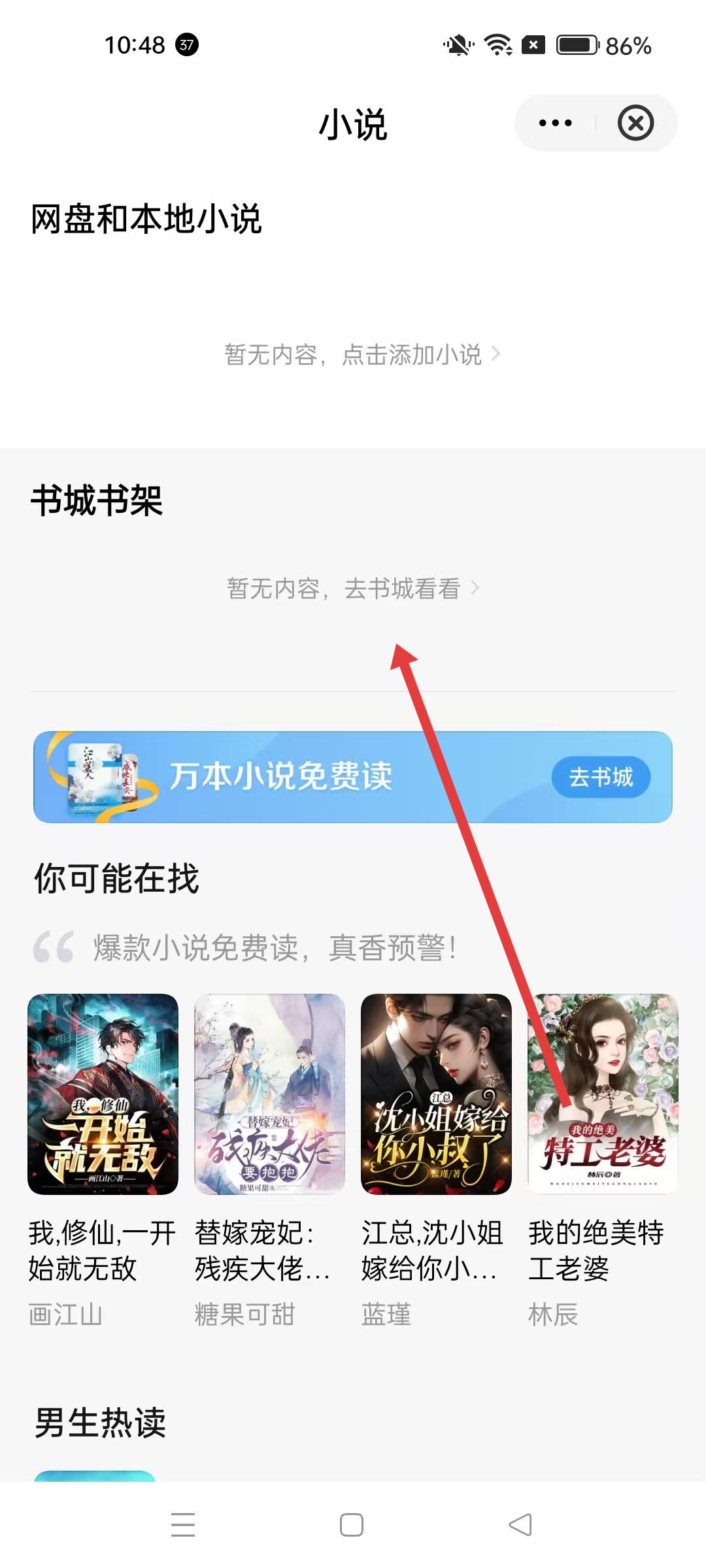Tap the 去书城 button on banner
706x1568 pixels.
pos(600,777)
